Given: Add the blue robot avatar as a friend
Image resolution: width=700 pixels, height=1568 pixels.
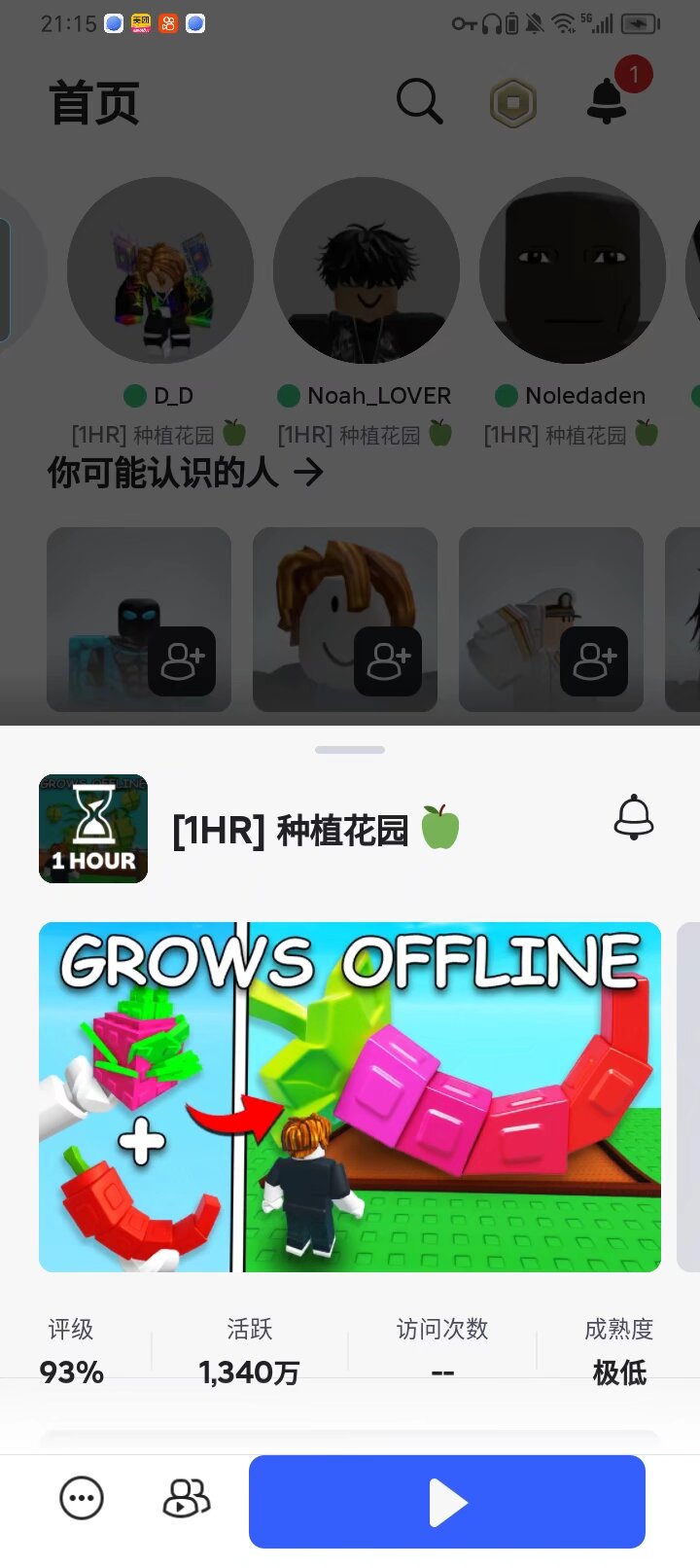Looking at the screenshot, I should coord(182,661).
